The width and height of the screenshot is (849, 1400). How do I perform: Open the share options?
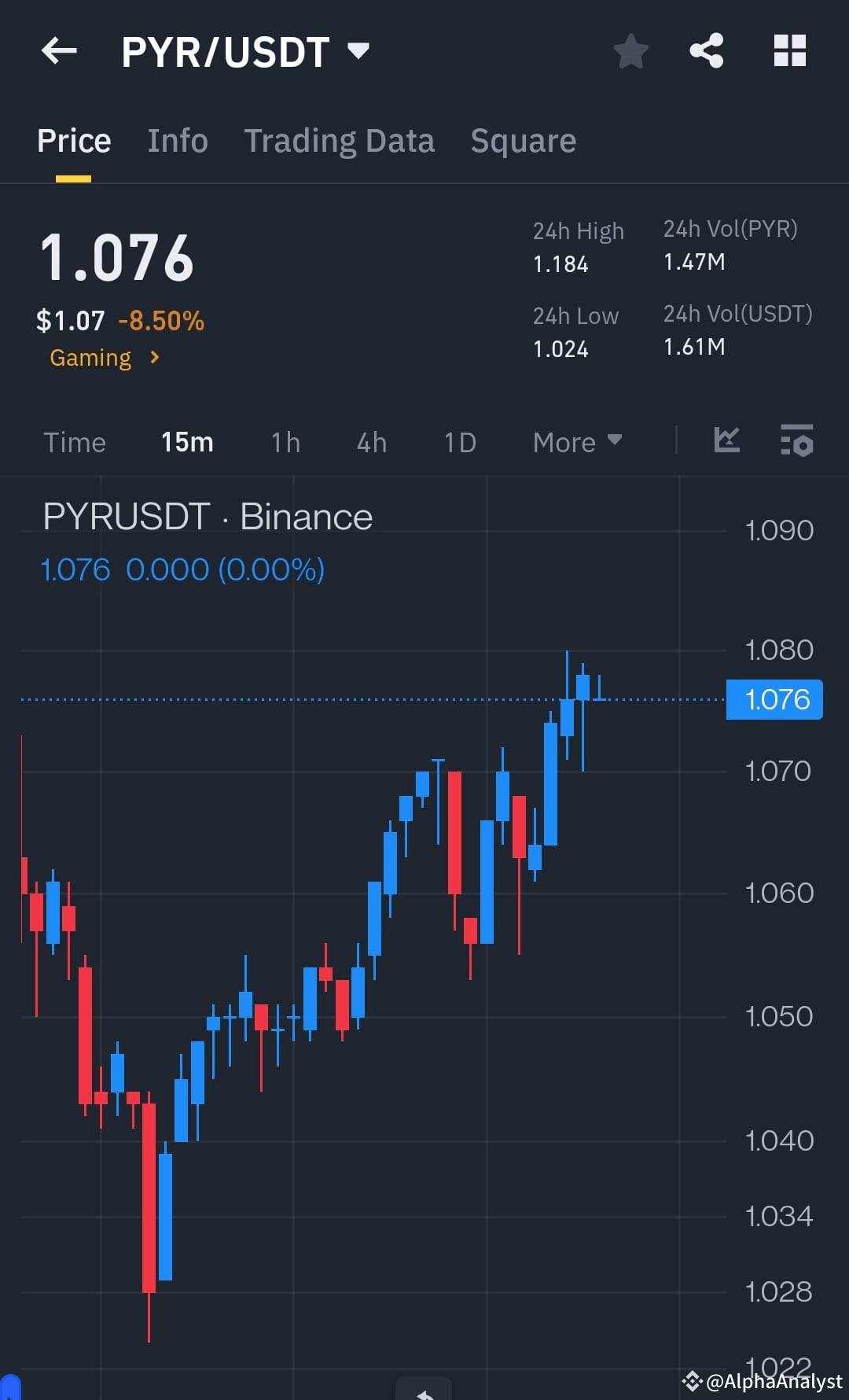pos(706,50)
